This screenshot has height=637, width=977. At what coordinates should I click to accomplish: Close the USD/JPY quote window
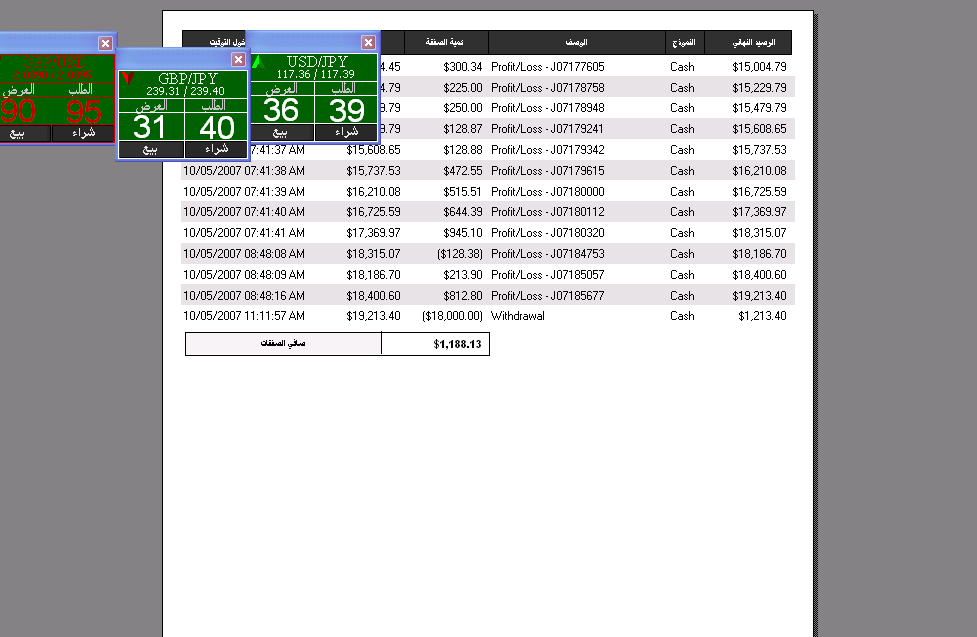click(368, 42)
